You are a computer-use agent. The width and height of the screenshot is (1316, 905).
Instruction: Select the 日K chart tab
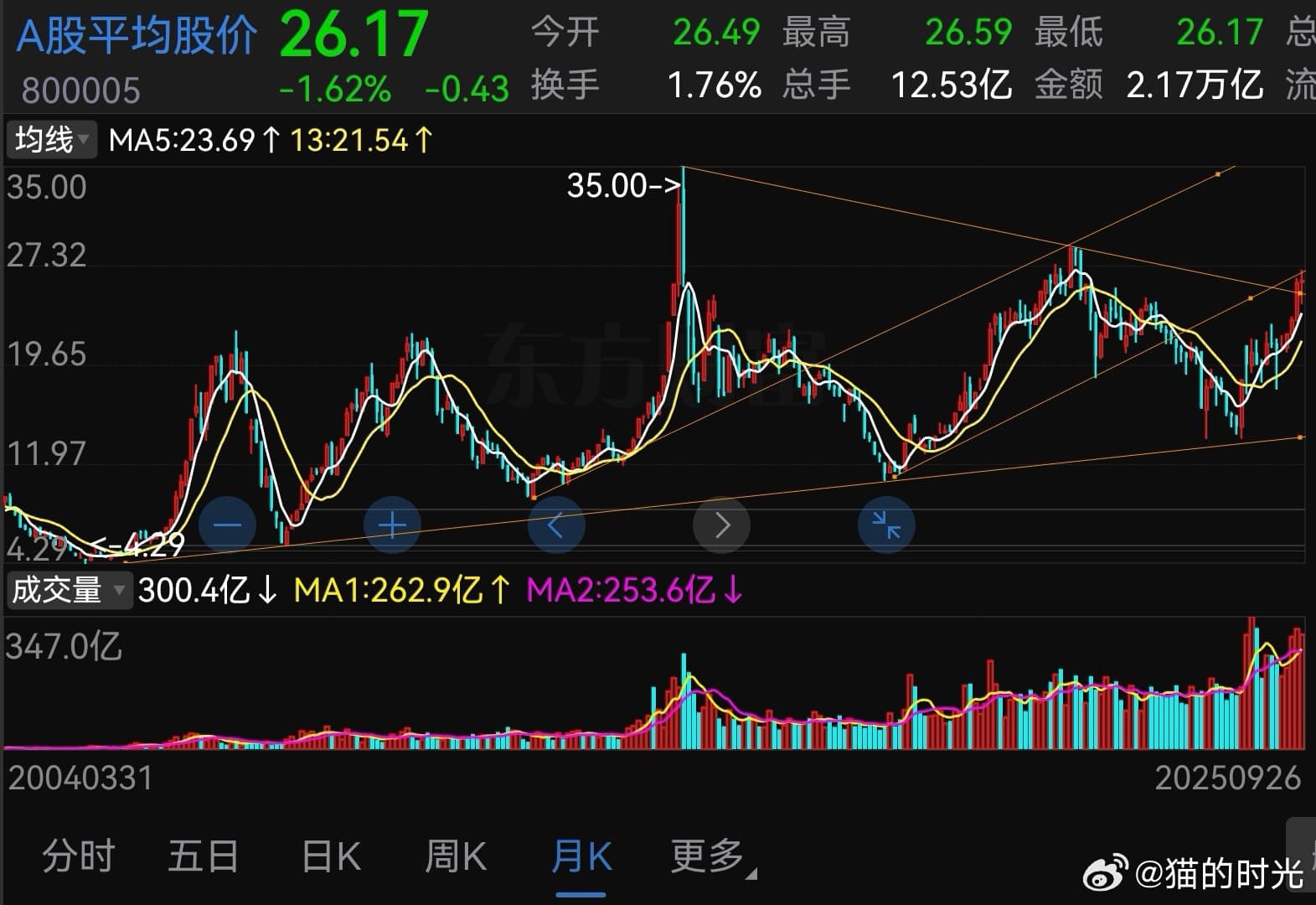click(x=331, y=857)
